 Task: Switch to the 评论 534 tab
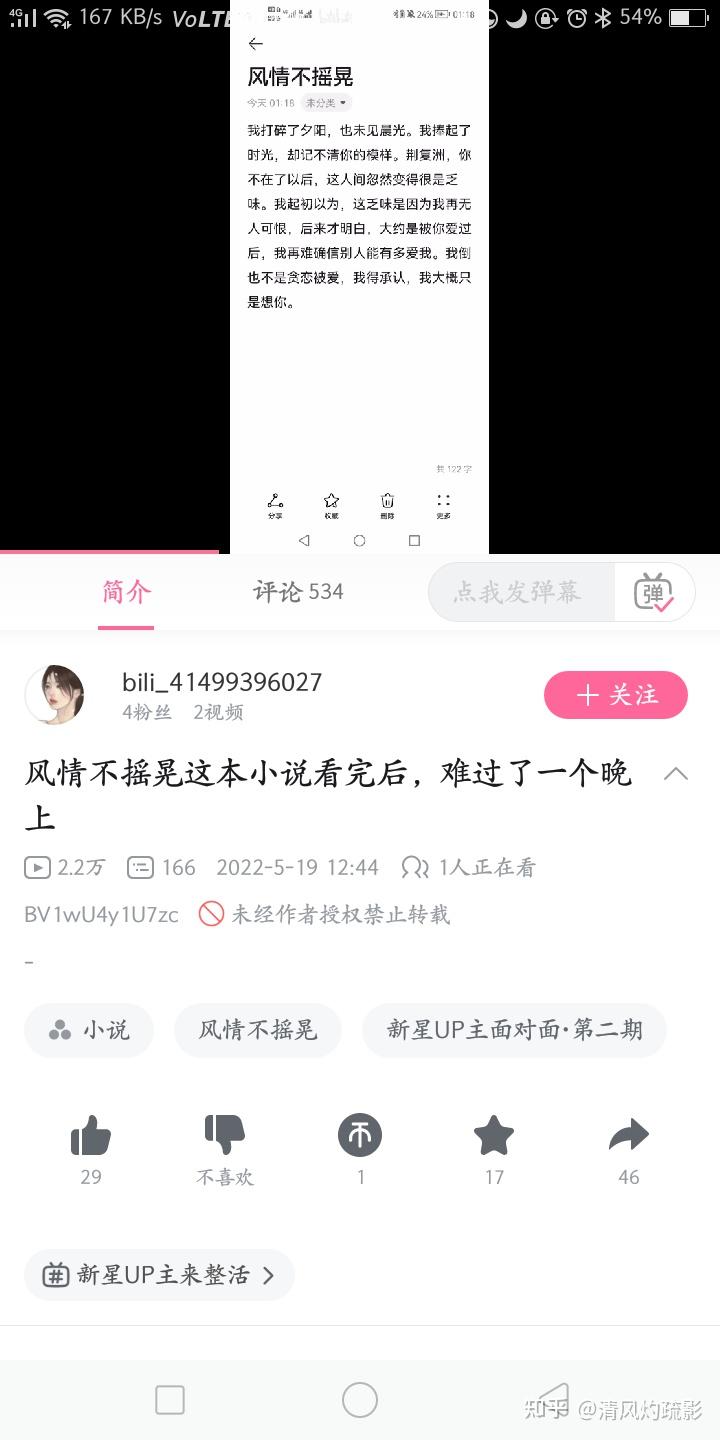tap(298, 592)
